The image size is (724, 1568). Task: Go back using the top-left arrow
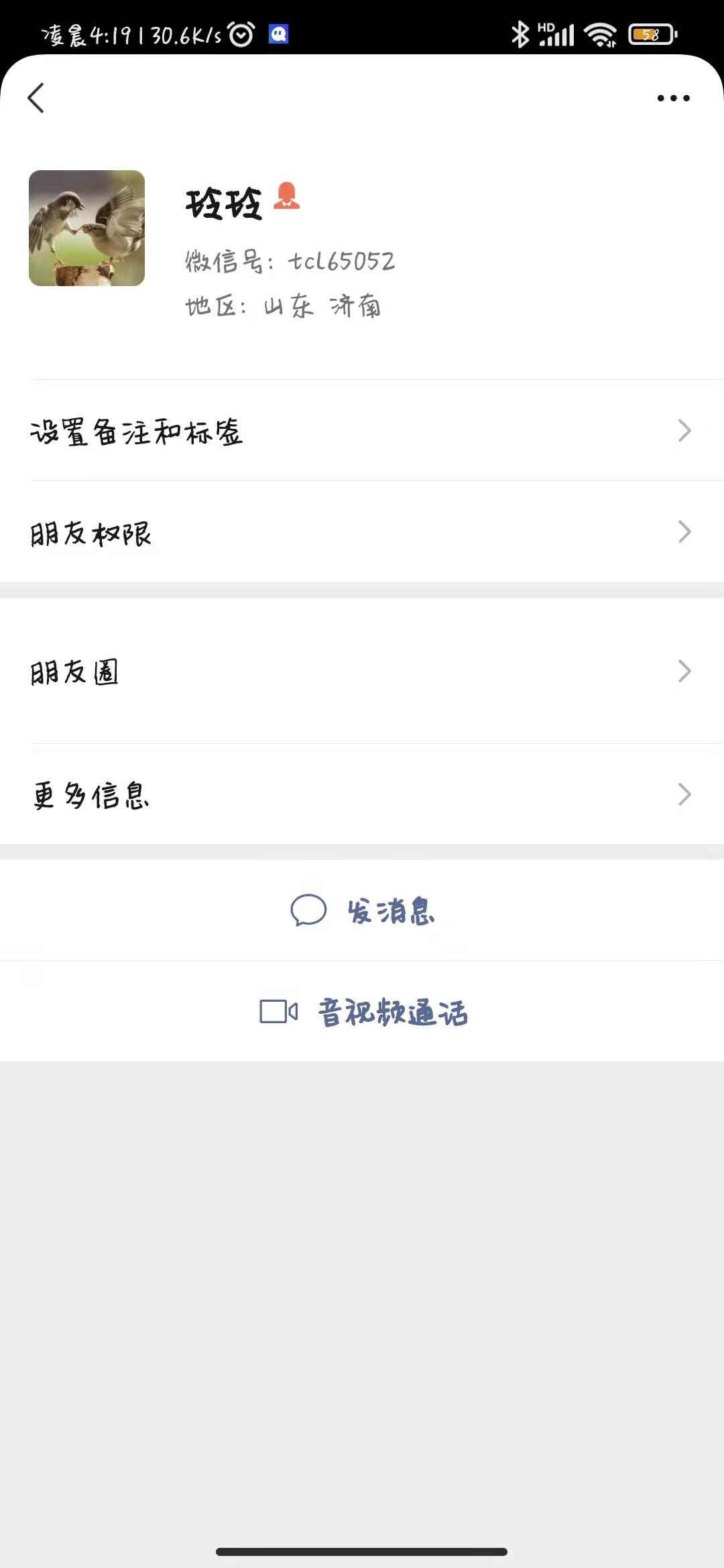click(x=36, y=98)
